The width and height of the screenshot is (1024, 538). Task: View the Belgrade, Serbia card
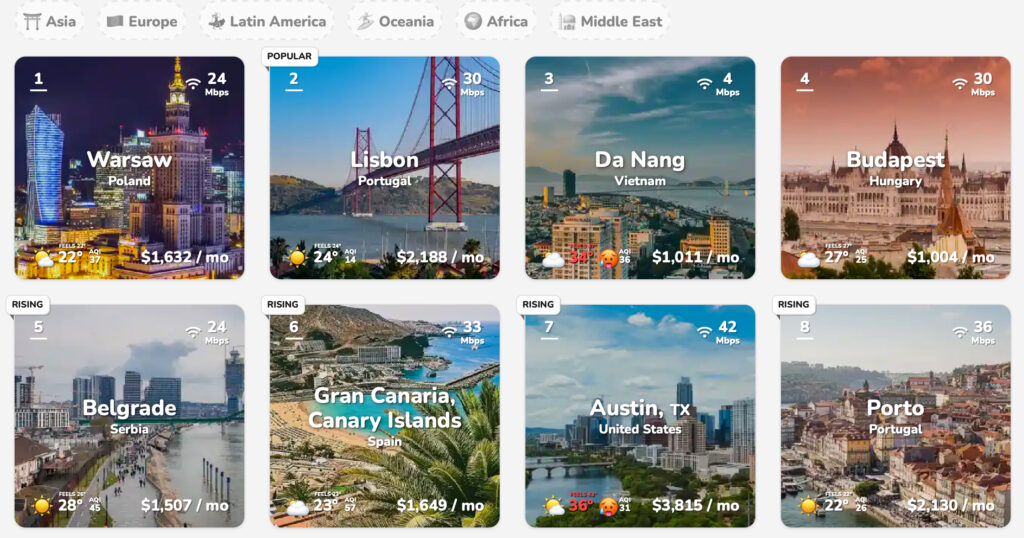pyautogui.click(x=129, y=416)
